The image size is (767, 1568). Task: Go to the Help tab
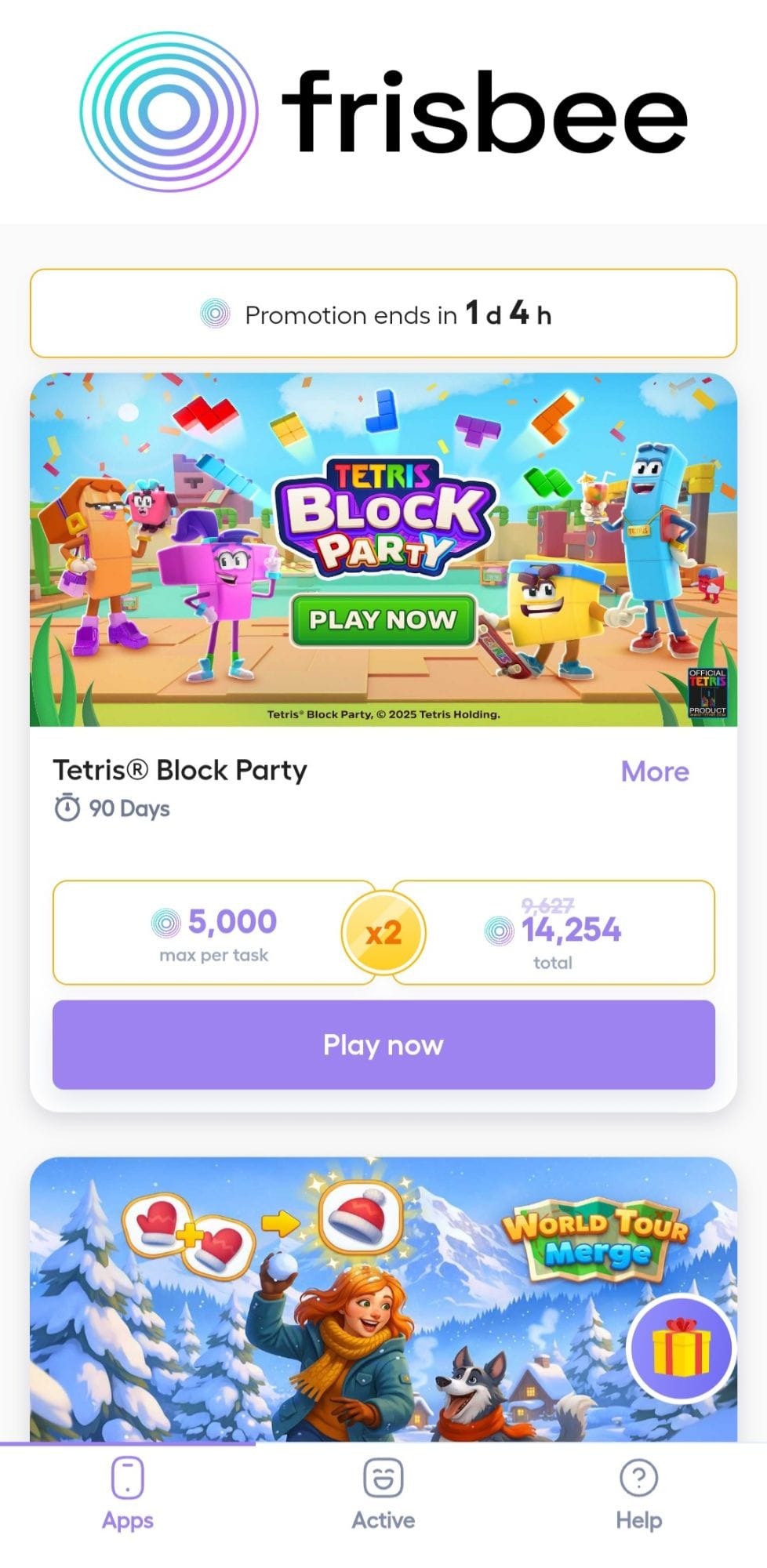(x=638, y=1494)
